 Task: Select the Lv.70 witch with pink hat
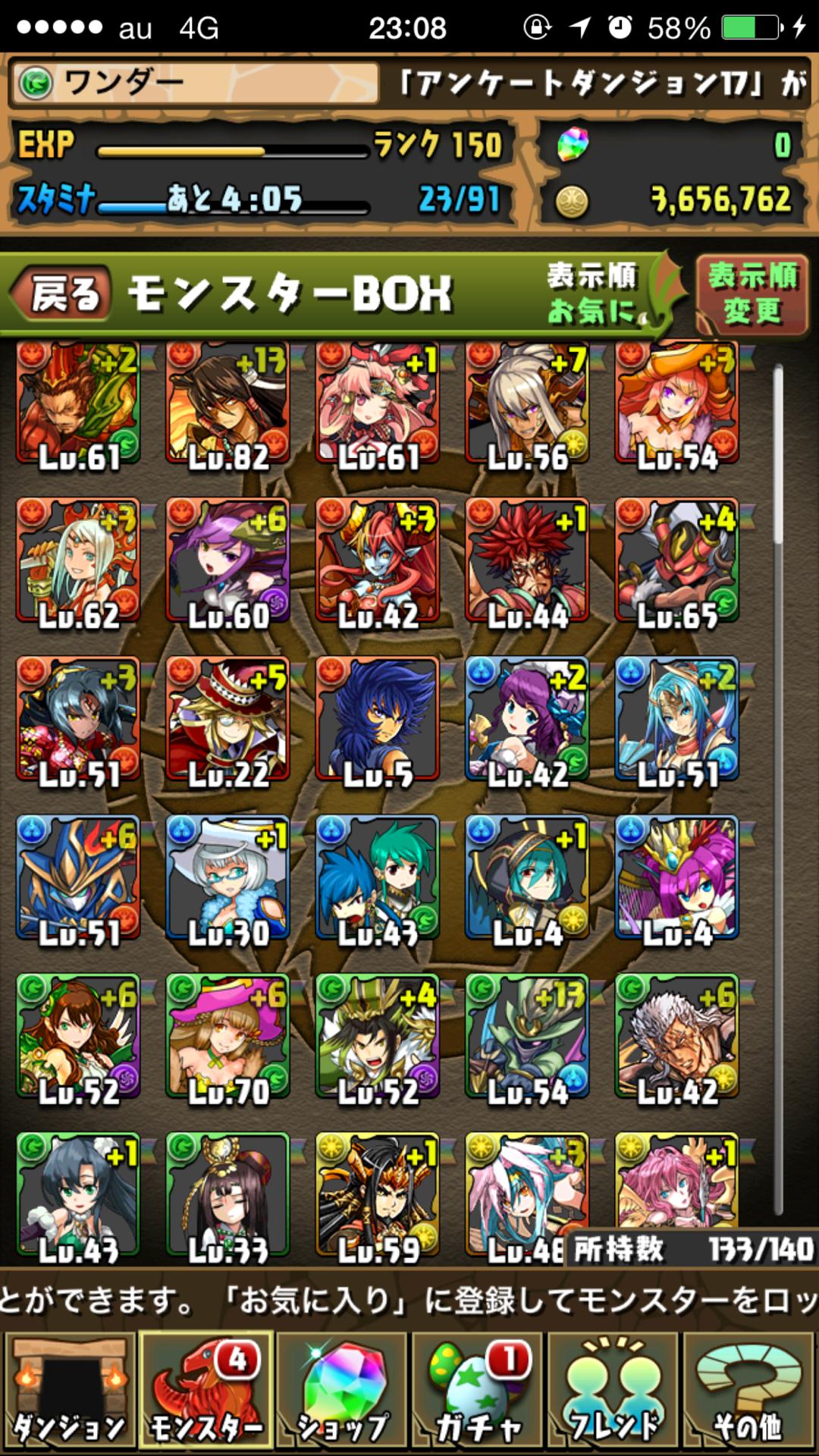(227, 1036)
